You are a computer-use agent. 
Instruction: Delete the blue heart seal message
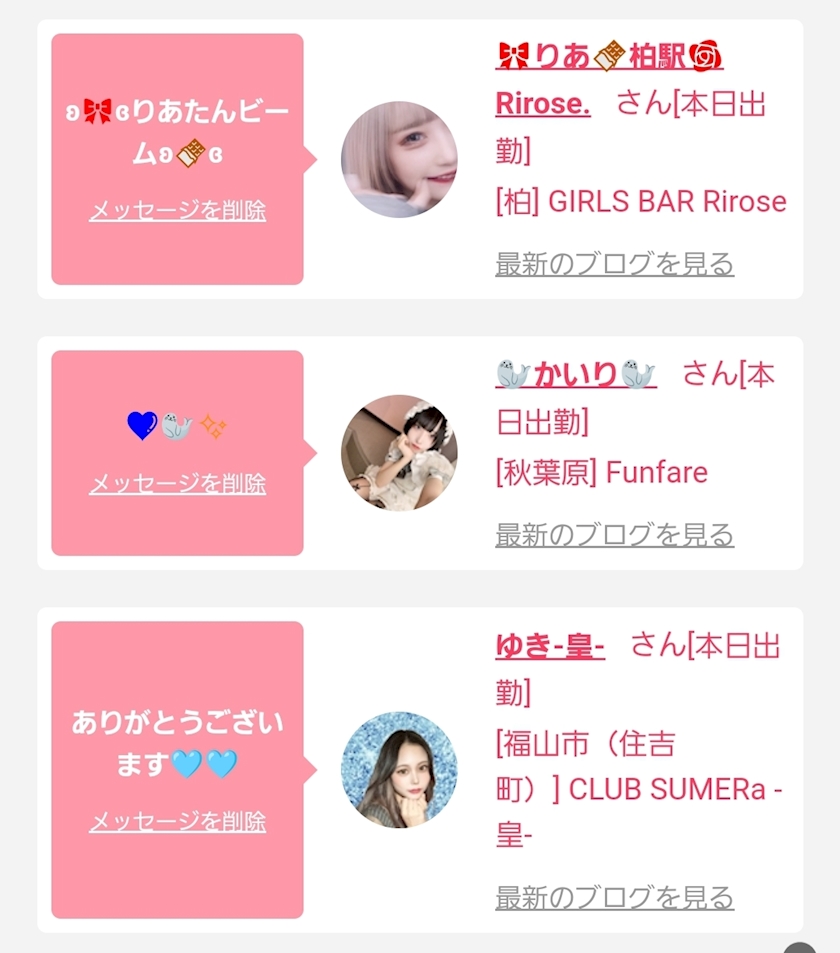pyautogui.click(x=177, y=484)
